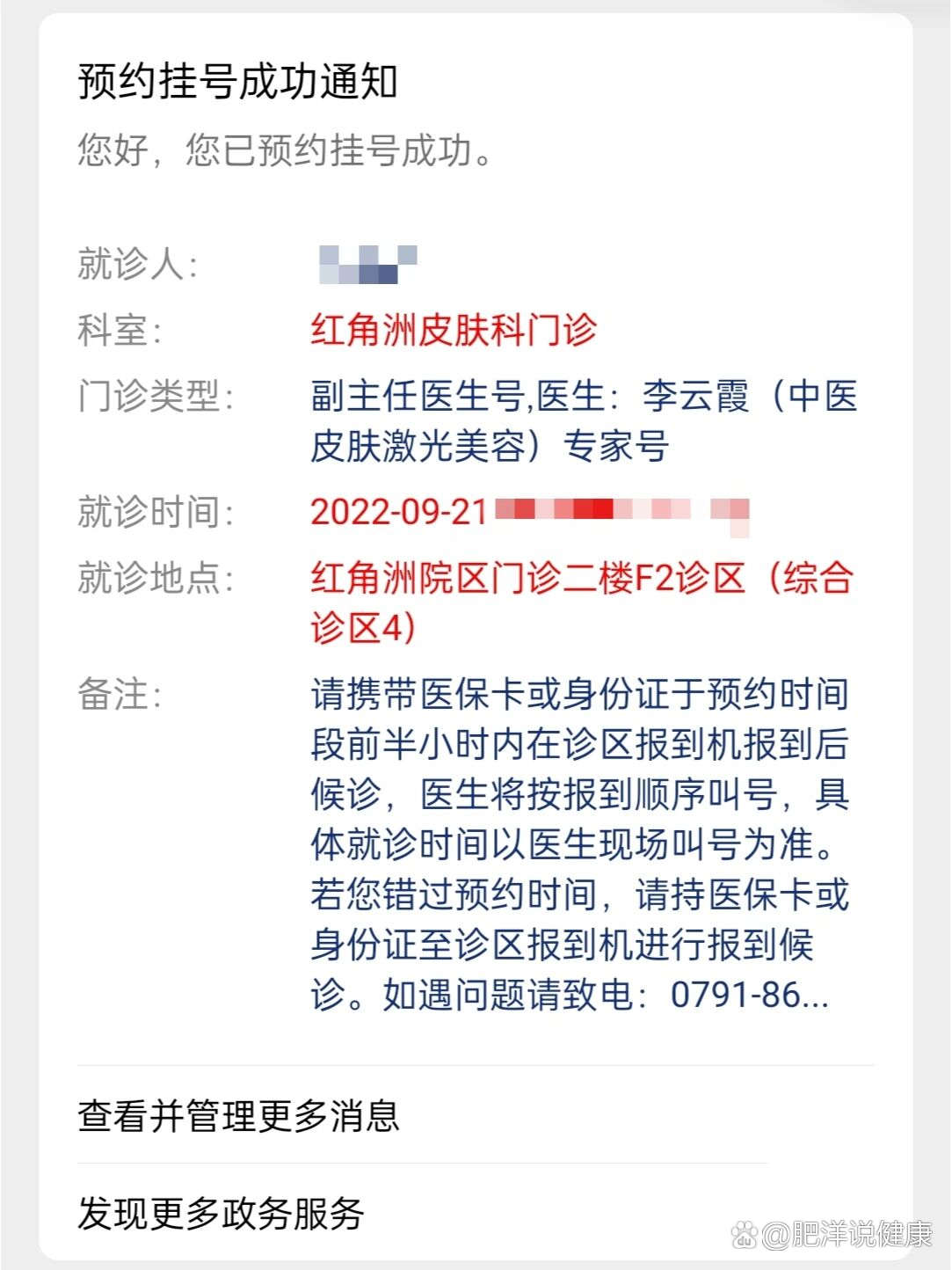Click the greeting text 您好，您已预约挂号成功
The height and width of the screenshot is (1270, 952).
[x=286, y=151]
